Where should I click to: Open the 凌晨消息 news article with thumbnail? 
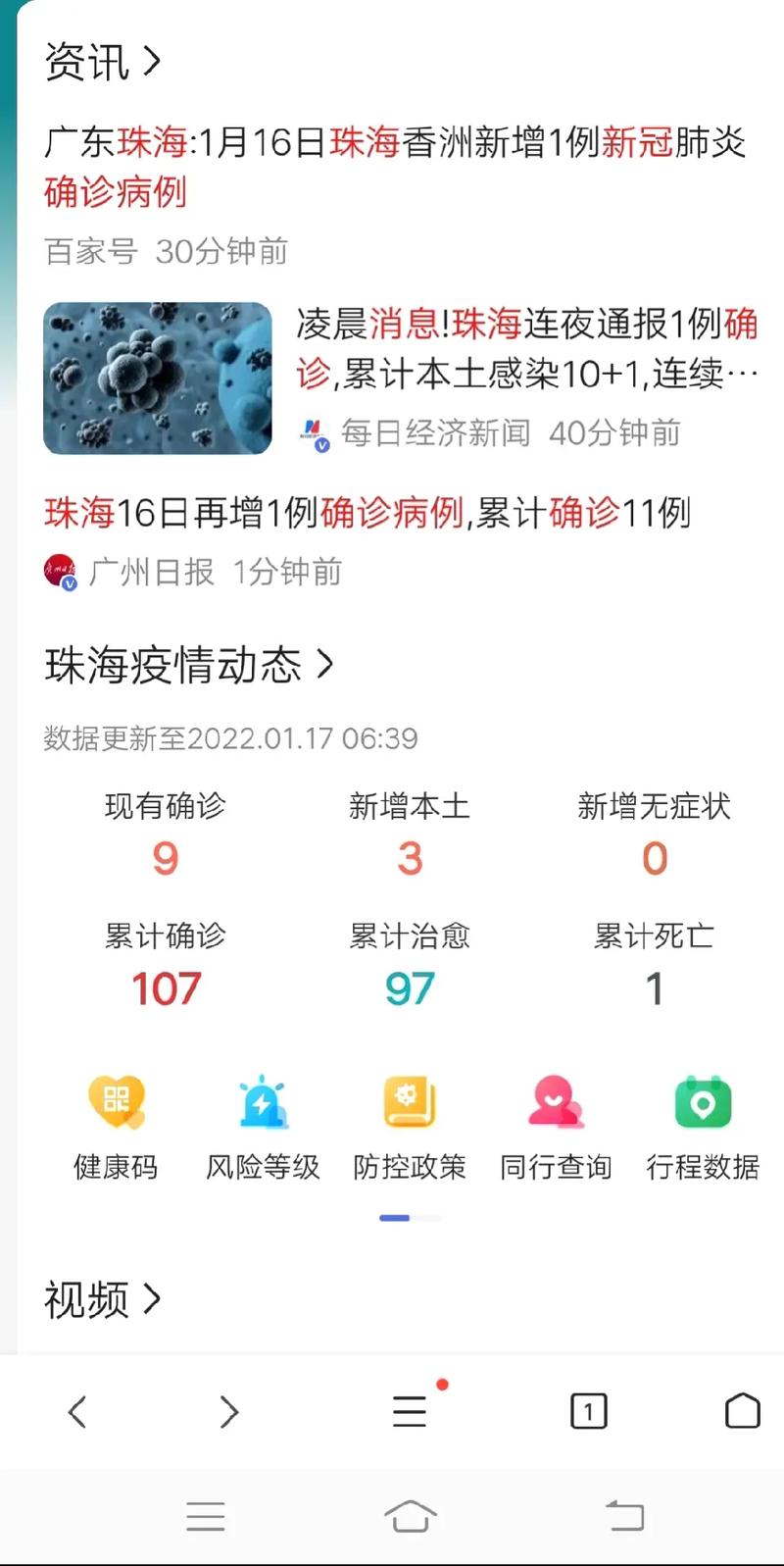pyautogui.click(x=526, y=348)
